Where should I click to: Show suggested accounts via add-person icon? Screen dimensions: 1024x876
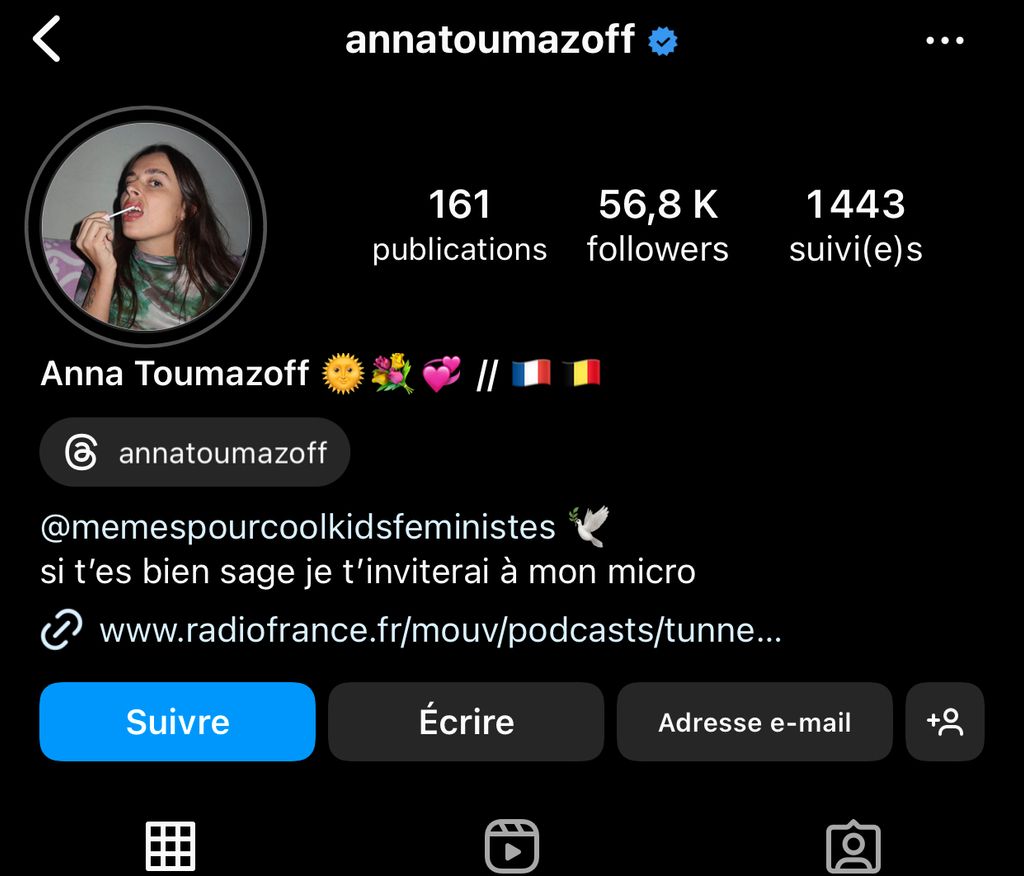tap(945, 722)
